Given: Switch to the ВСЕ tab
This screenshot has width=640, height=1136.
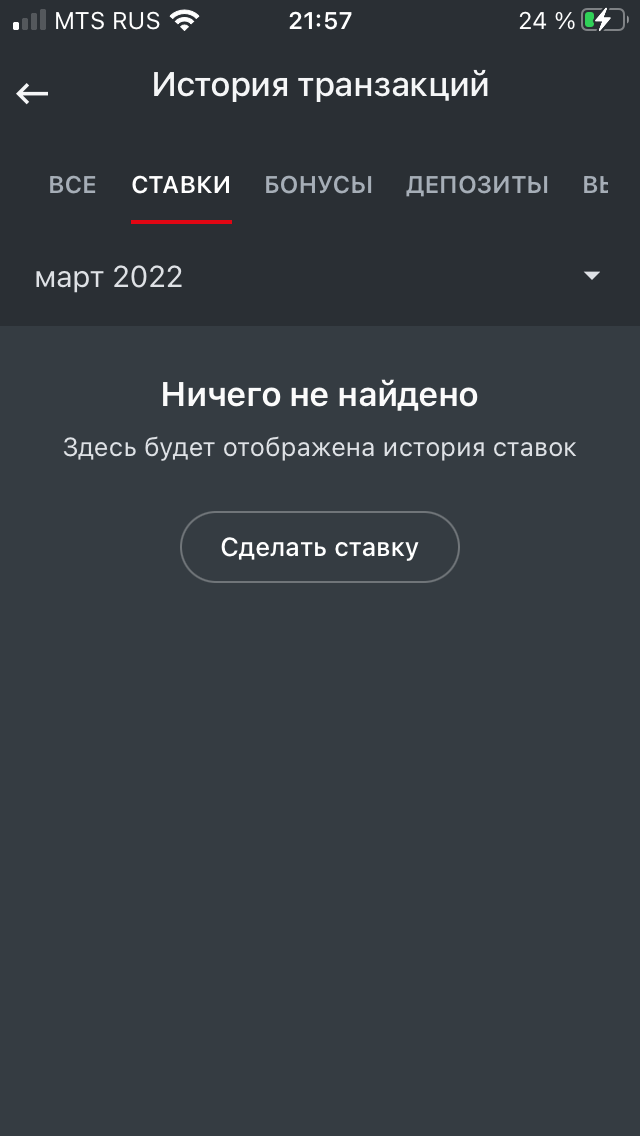Looking at the screenshot, I should tap(72, 185).
